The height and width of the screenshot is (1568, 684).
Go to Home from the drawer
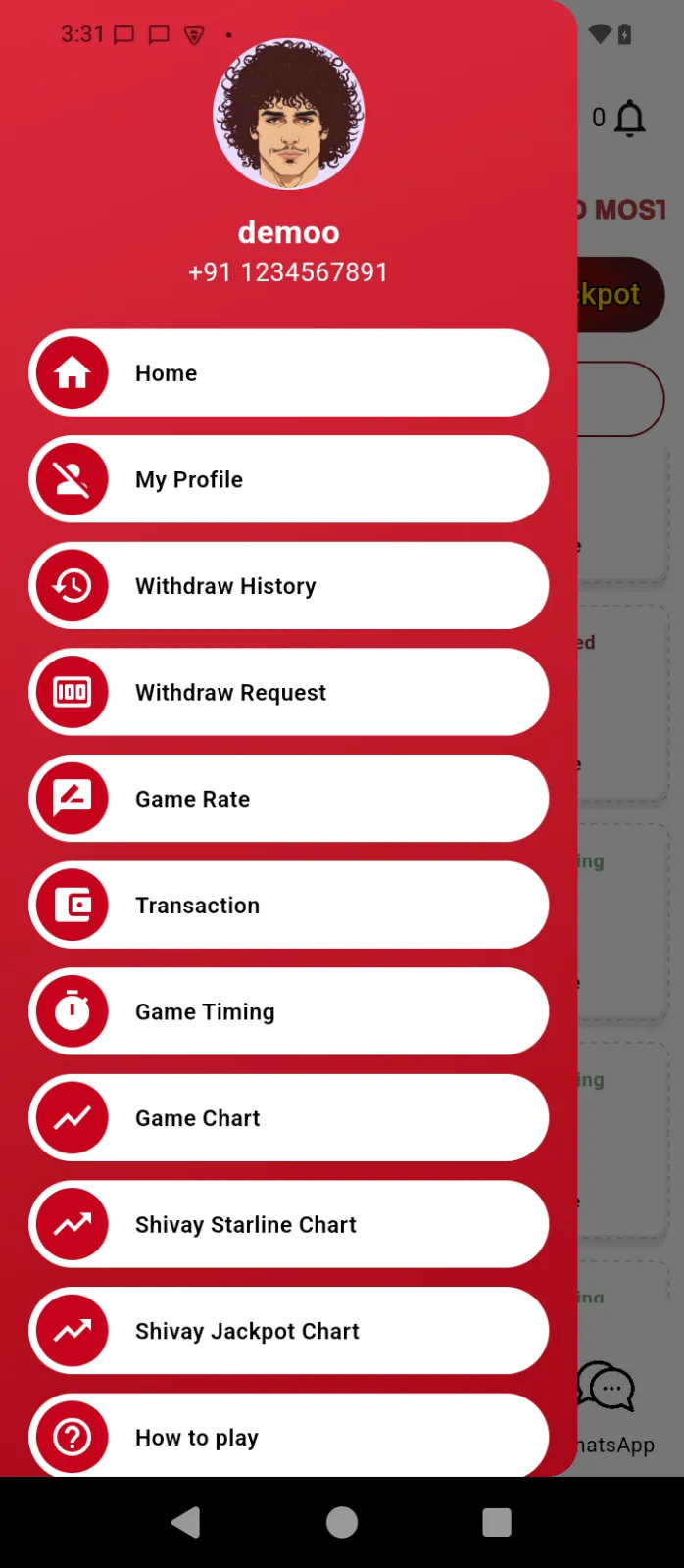(288, 372)
